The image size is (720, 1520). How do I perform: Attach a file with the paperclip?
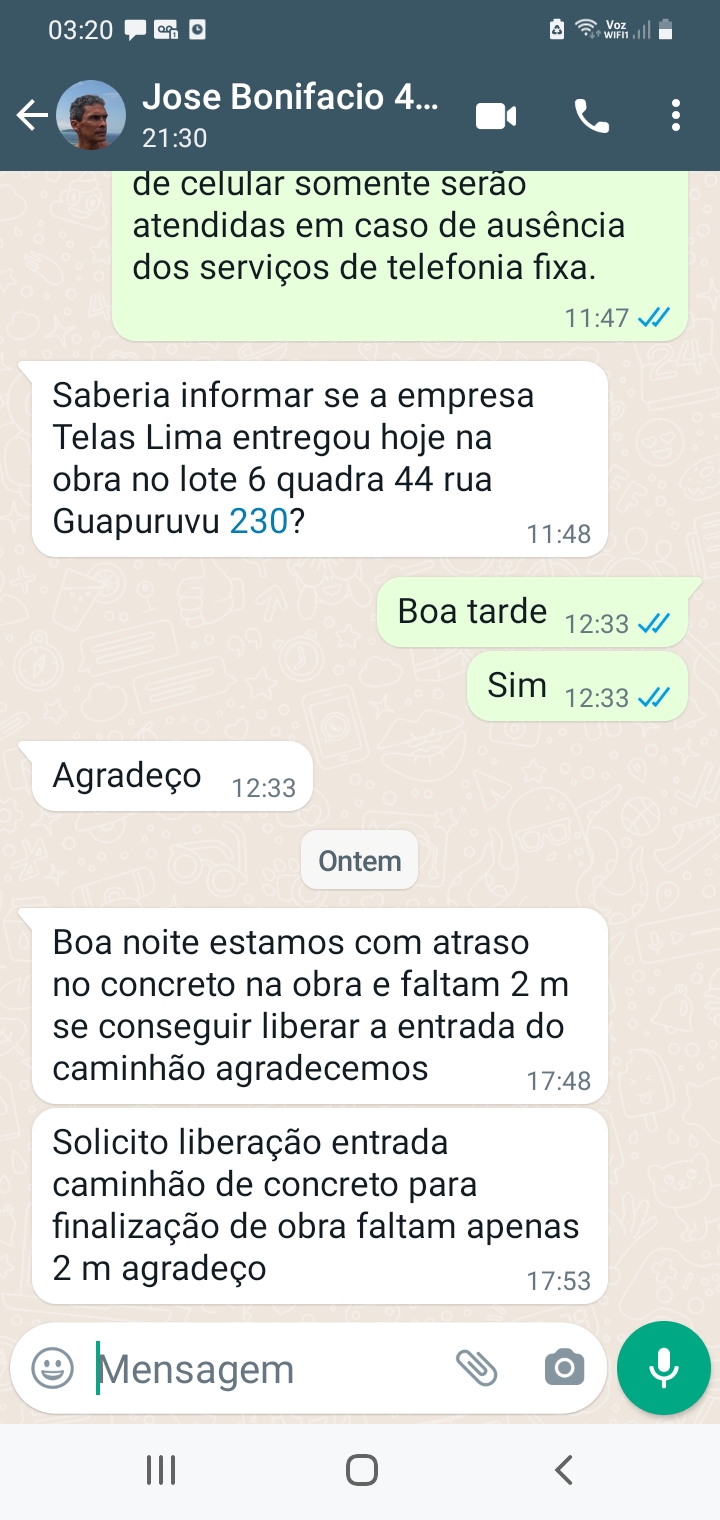(x=477, y=1368)
